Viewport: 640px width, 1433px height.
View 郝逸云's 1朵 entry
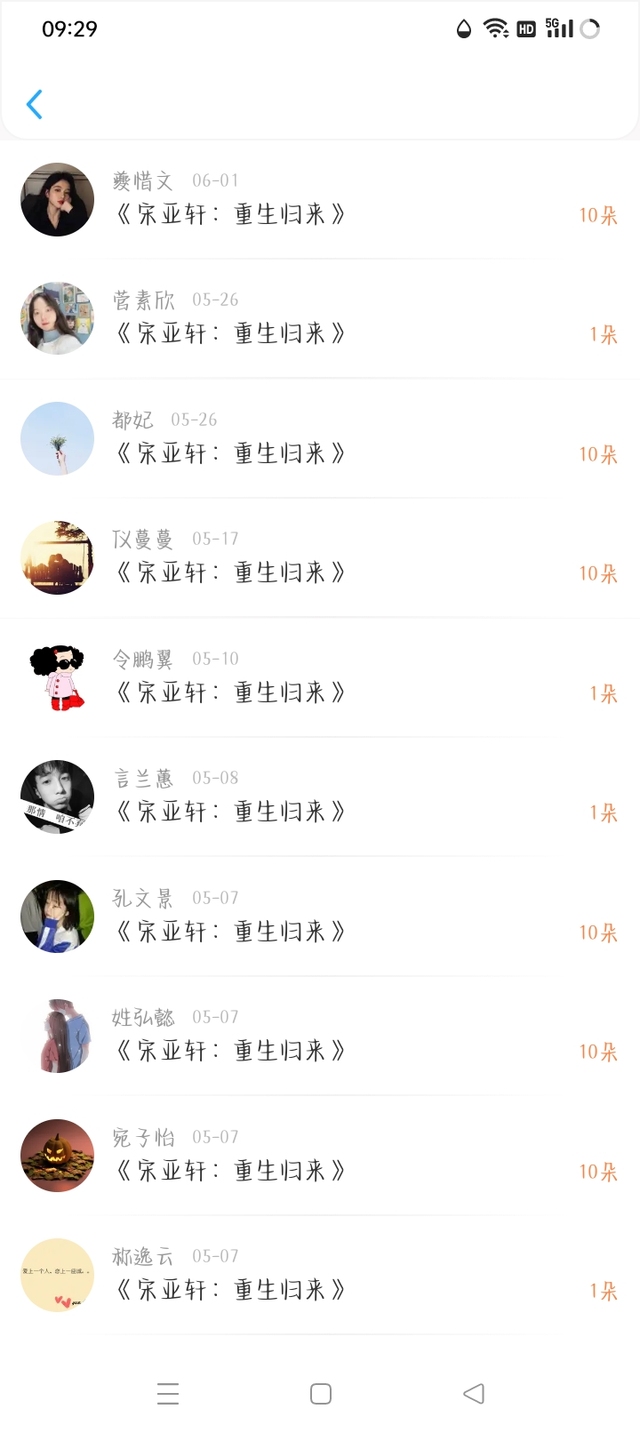click(x=320, y=1275)
